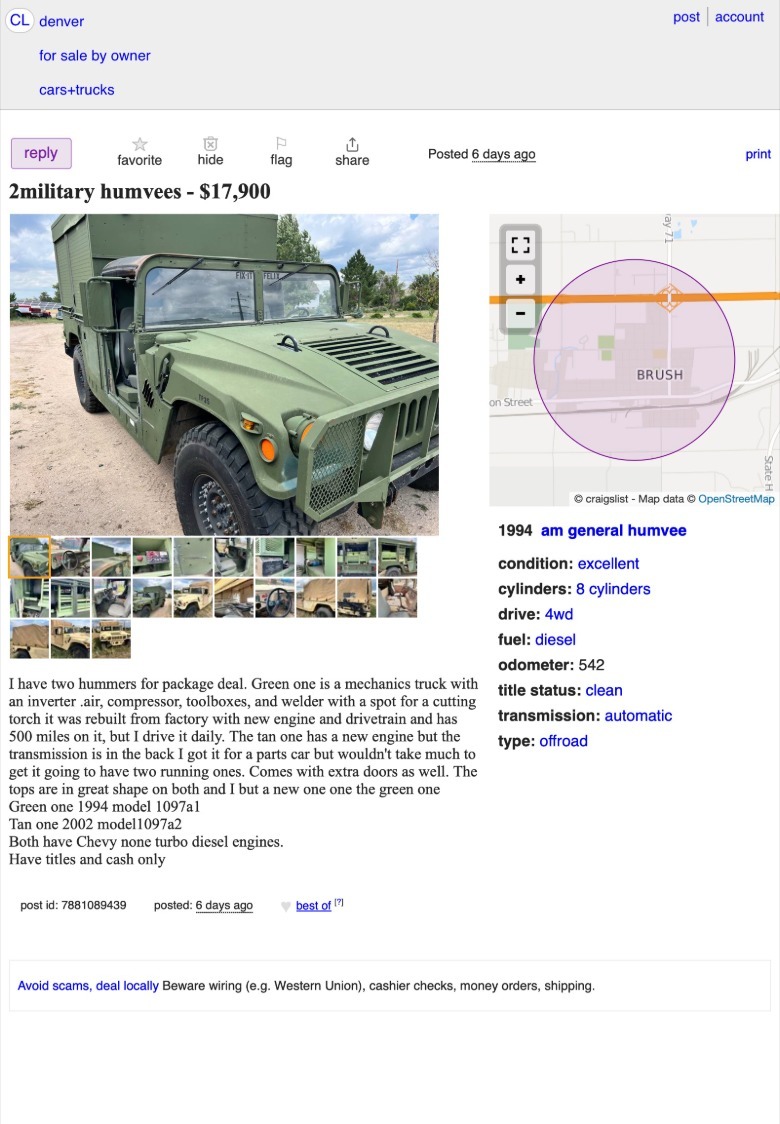The width and height of the screenshot is (780, 1124).
Task: Open for sale by owner category
Action: coord(95,56)
